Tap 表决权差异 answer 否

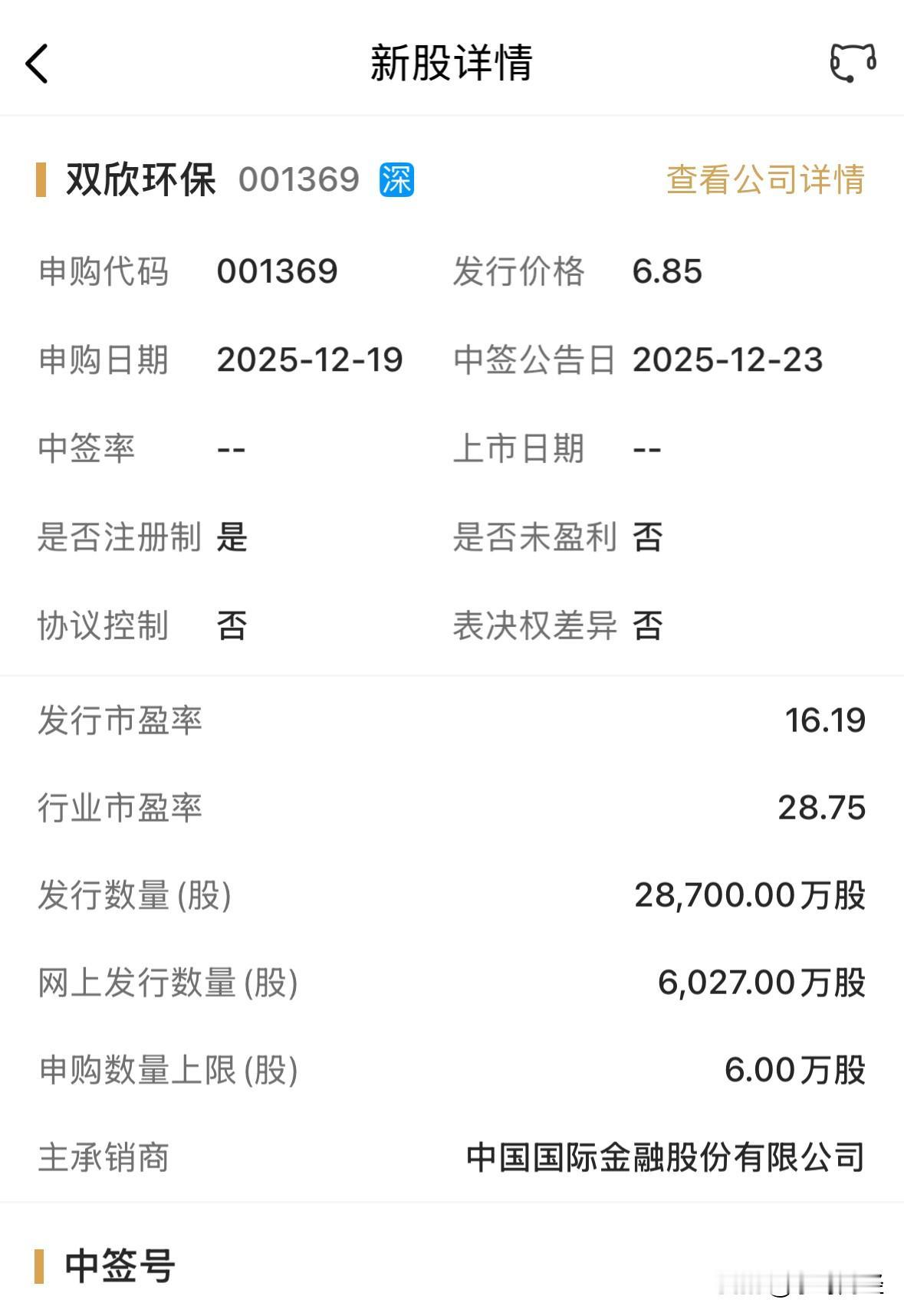(648, 627)
